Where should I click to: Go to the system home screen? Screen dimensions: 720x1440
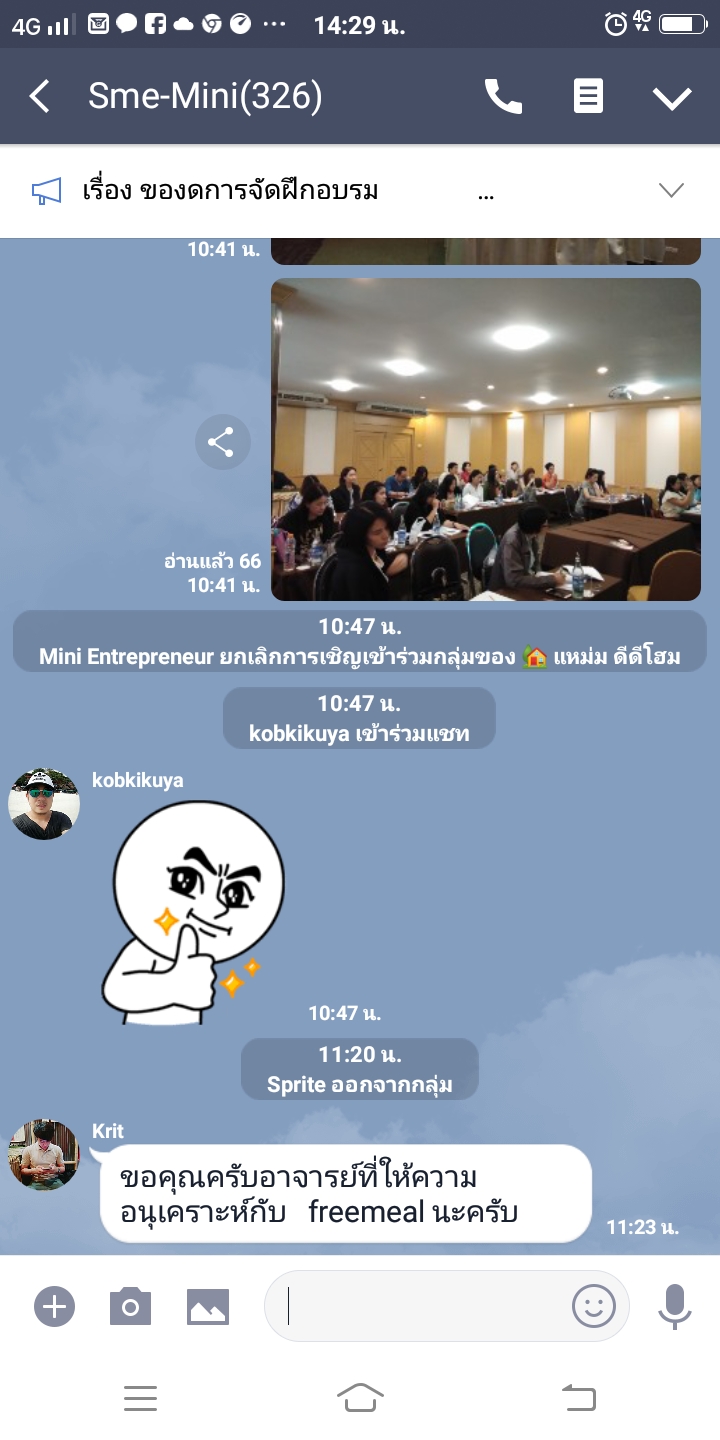[360, 1398]
